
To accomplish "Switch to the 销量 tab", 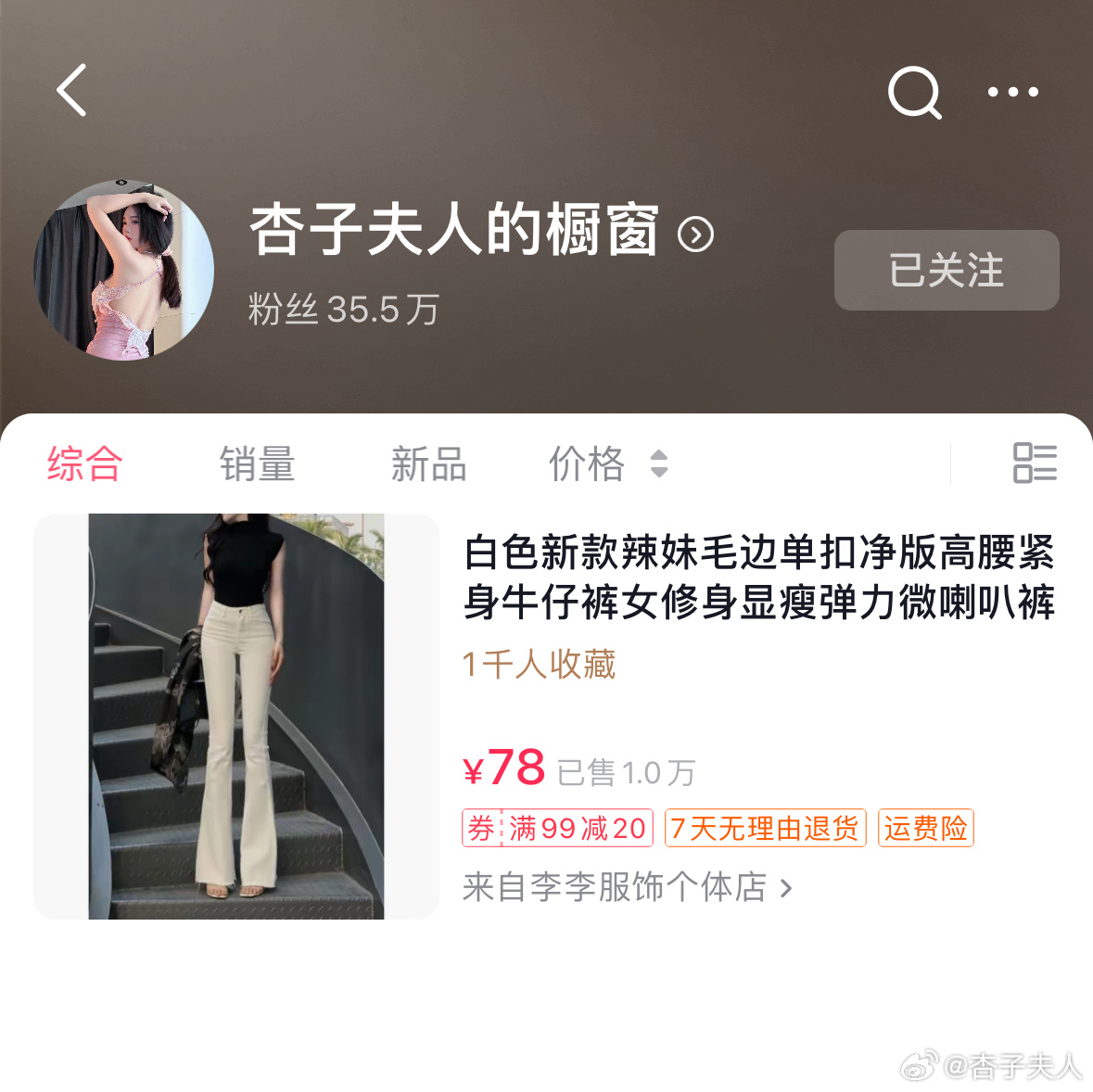I will 258,463.
